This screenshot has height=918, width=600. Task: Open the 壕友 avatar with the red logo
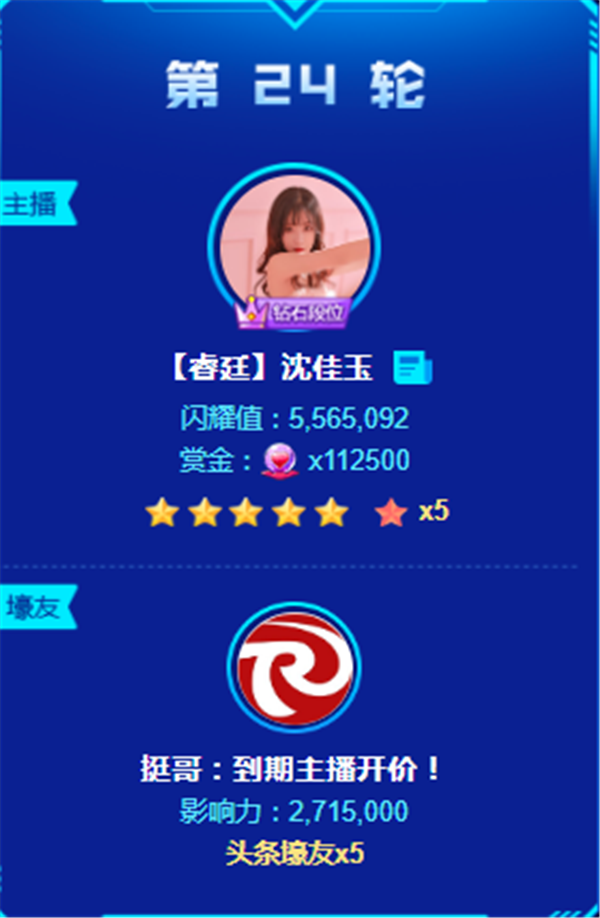pyautogui.click(x=294, y=667)
